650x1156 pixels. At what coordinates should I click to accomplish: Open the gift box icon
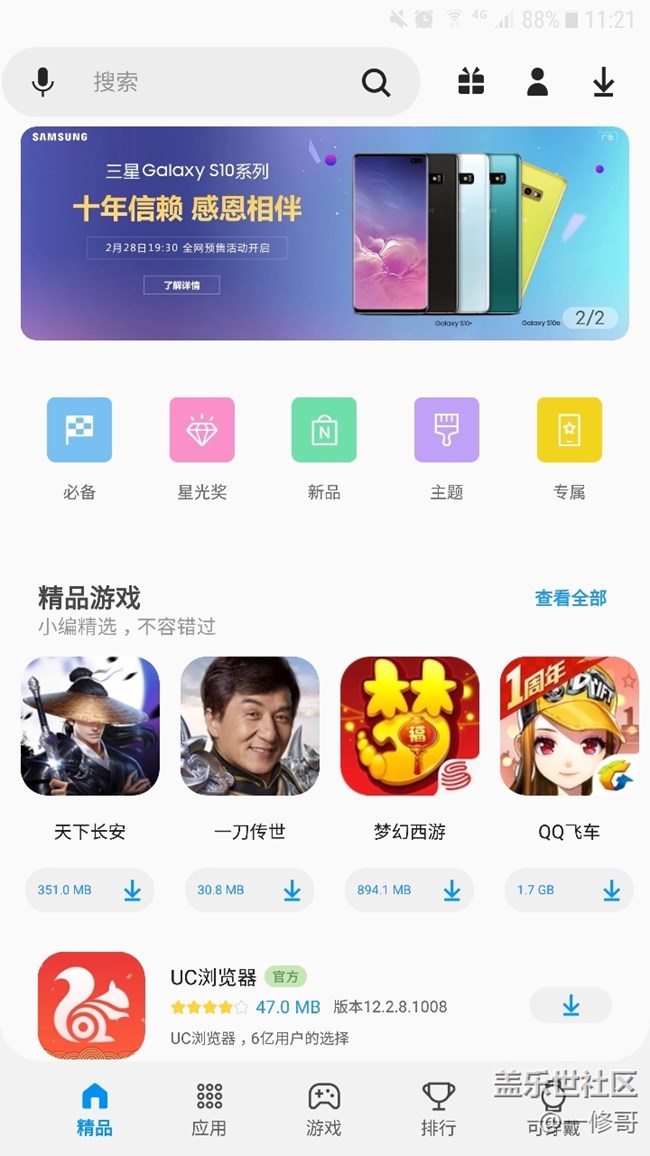click(x=471, y=82)
